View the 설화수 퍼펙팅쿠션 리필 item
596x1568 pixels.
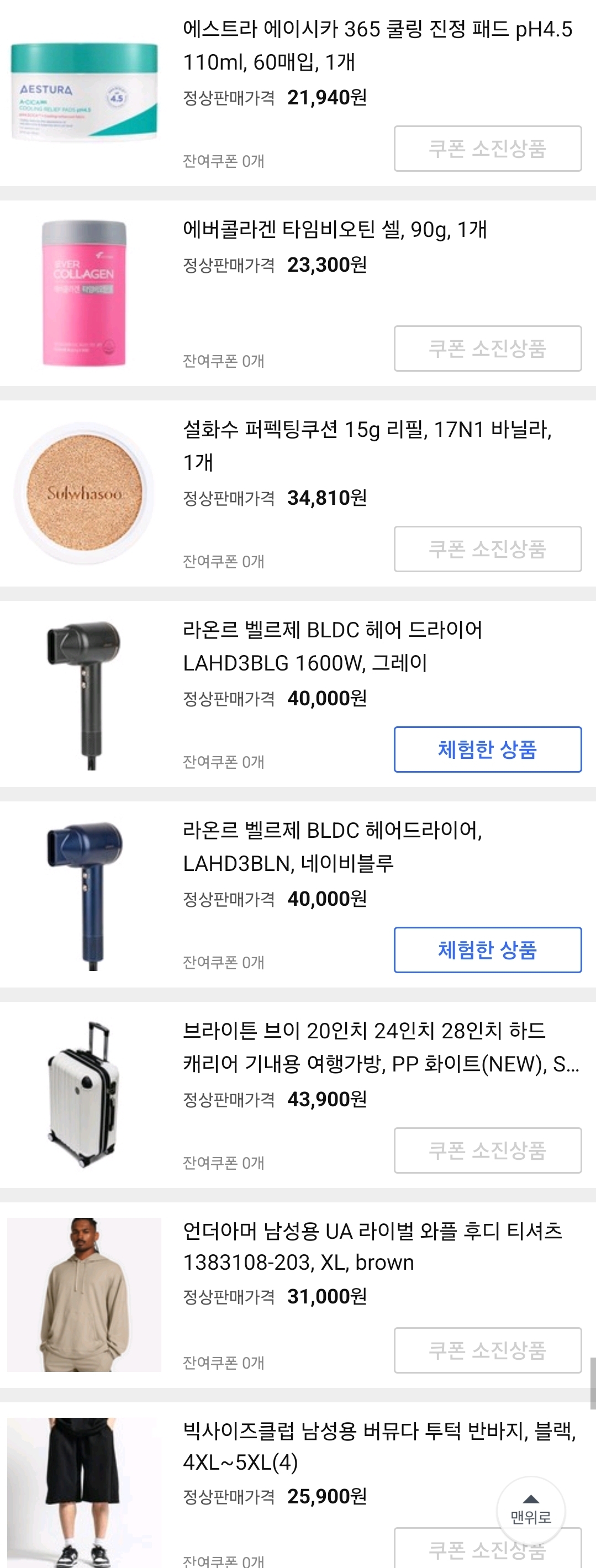tap(367, 446)
